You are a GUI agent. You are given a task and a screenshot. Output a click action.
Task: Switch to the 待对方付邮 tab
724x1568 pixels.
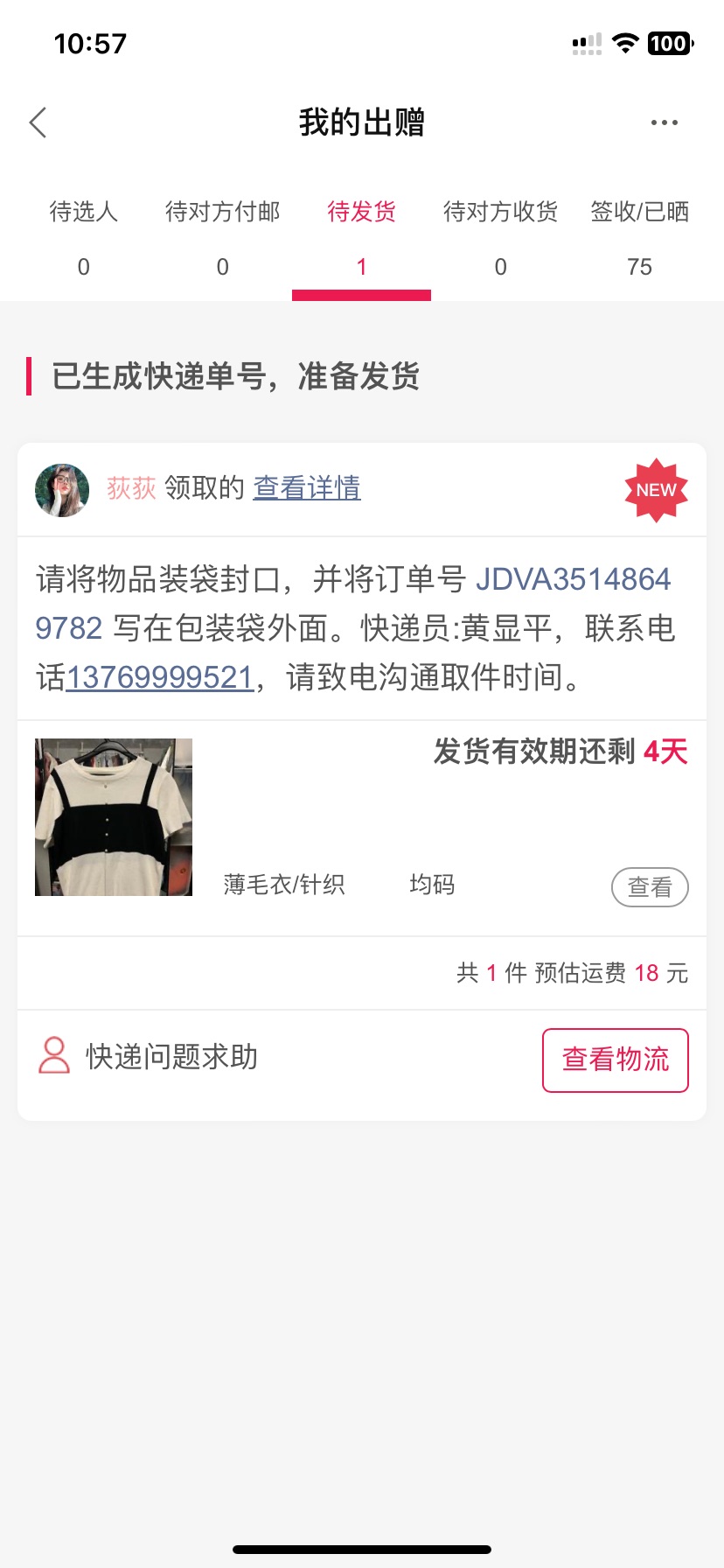(222, 236)
